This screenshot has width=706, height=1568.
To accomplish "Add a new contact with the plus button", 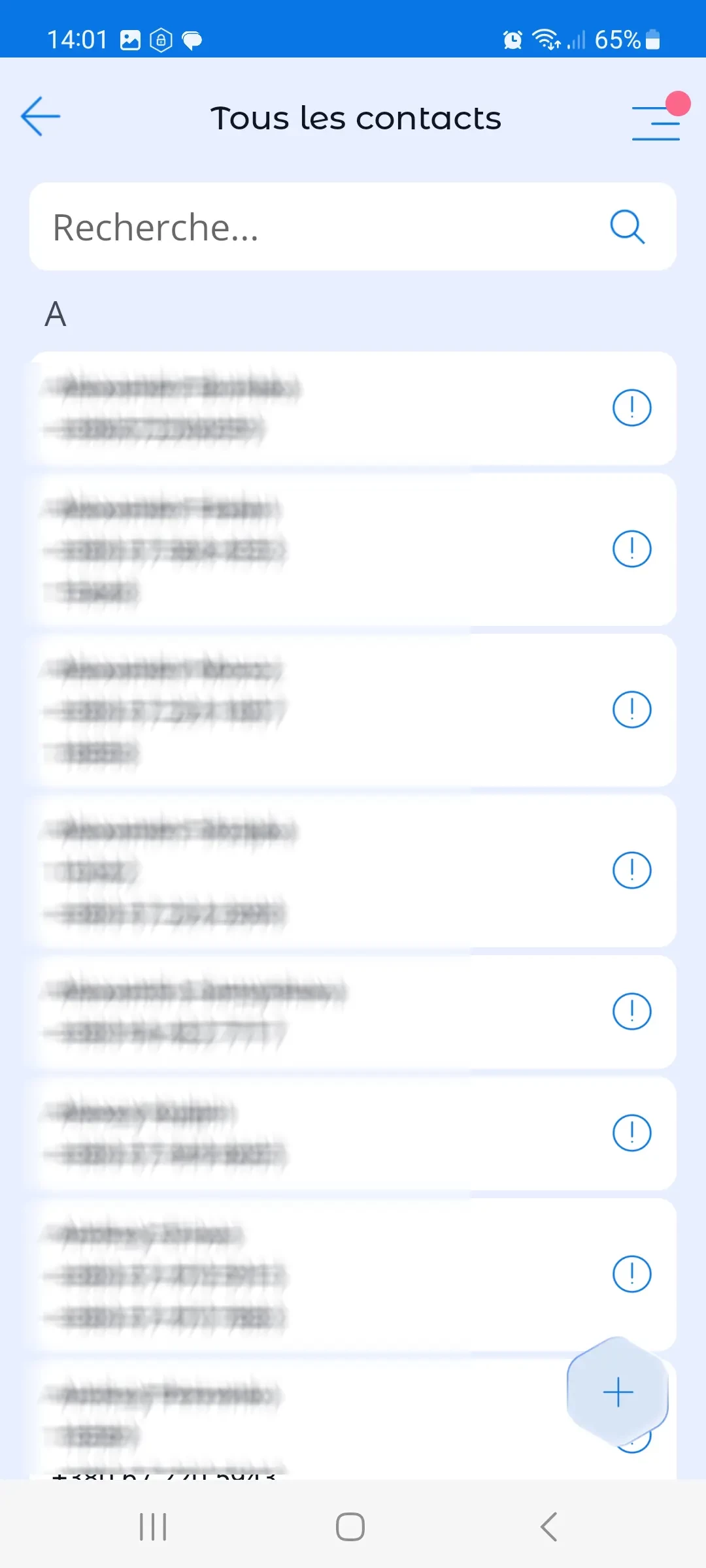I will click(x=618, y=1392).
